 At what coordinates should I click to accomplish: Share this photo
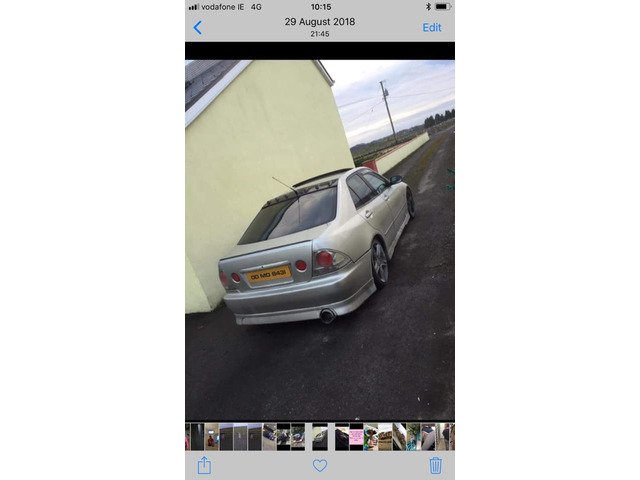click(204, 465)
